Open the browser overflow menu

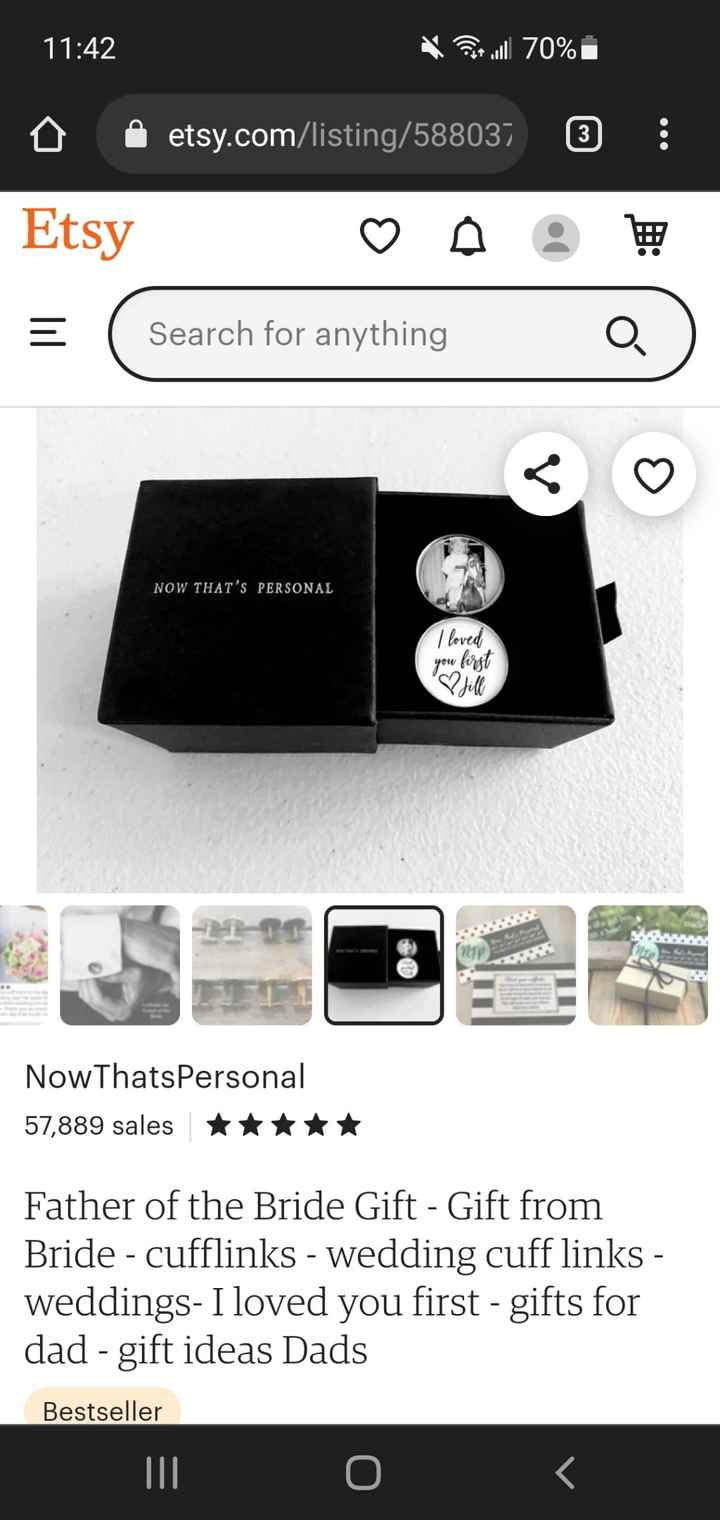(x=664, y=135)
